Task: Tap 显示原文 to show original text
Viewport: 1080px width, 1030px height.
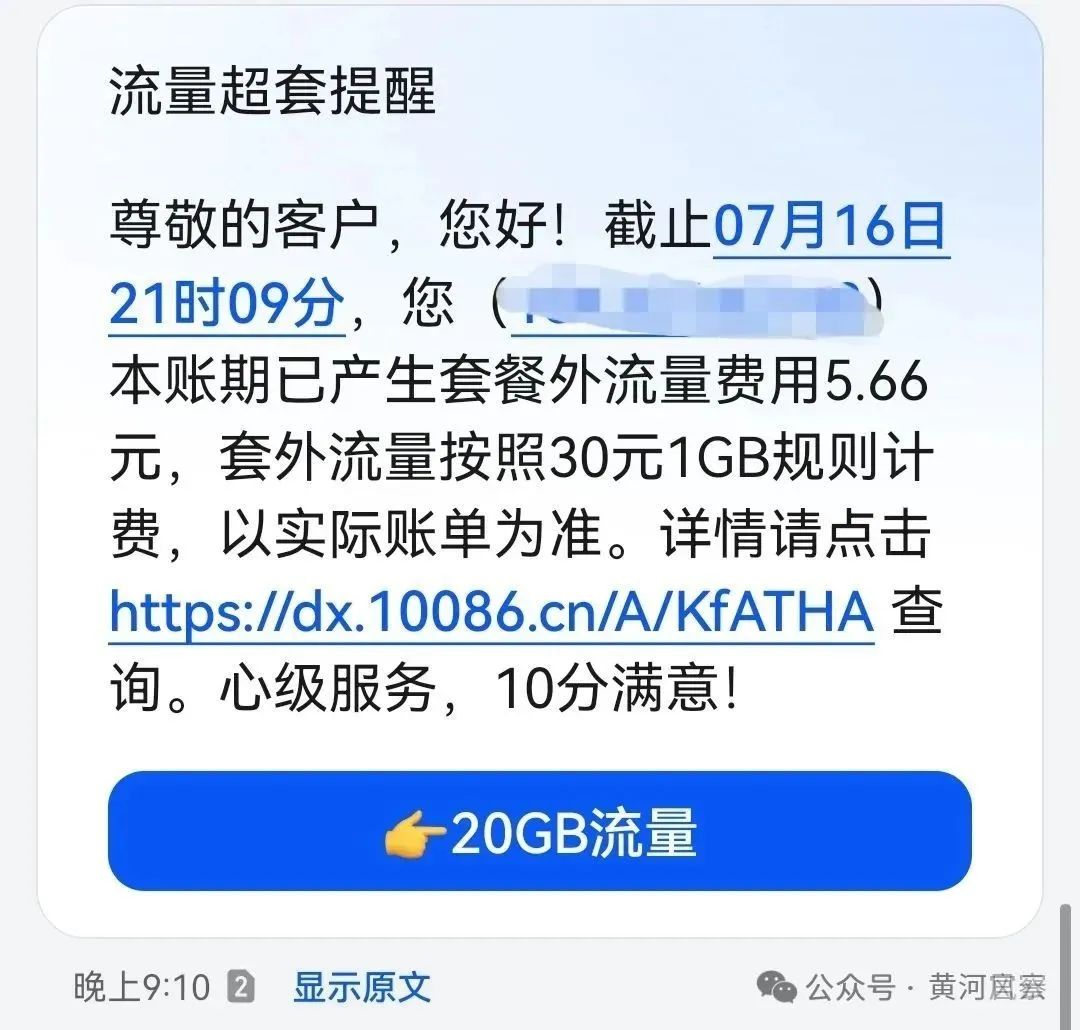Action: click(x=361, y=988)
